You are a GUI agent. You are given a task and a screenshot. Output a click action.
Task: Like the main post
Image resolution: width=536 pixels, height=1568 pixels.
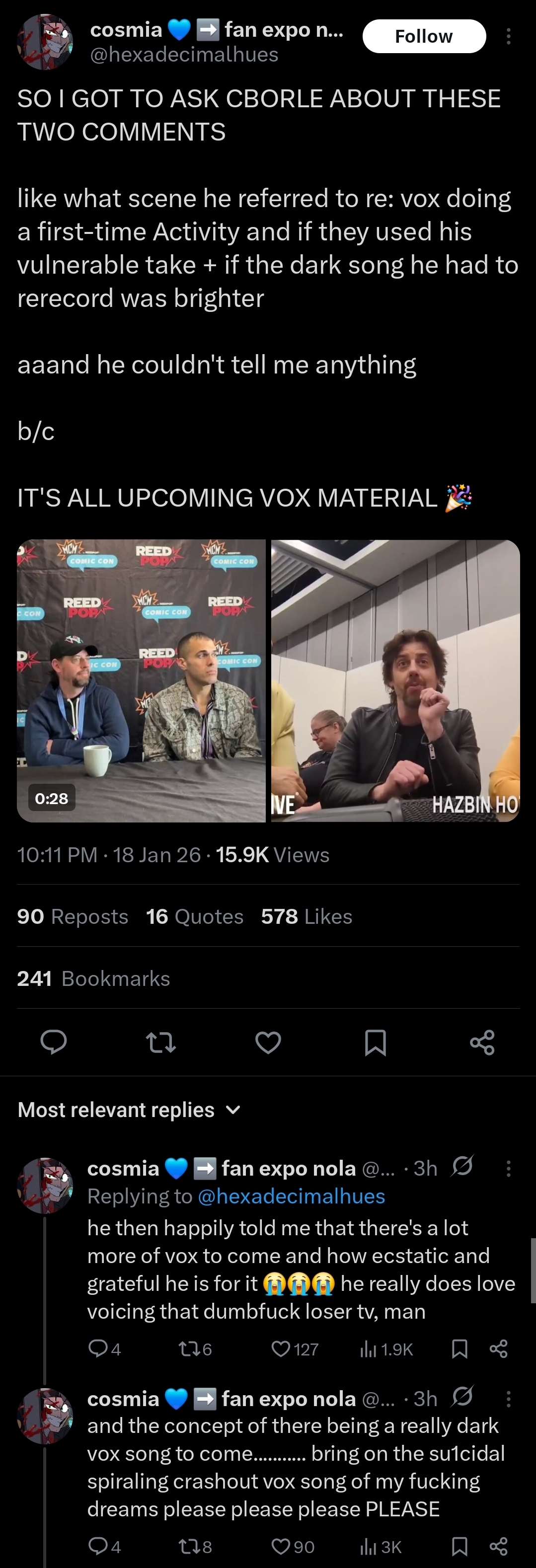click(268, 1042)
